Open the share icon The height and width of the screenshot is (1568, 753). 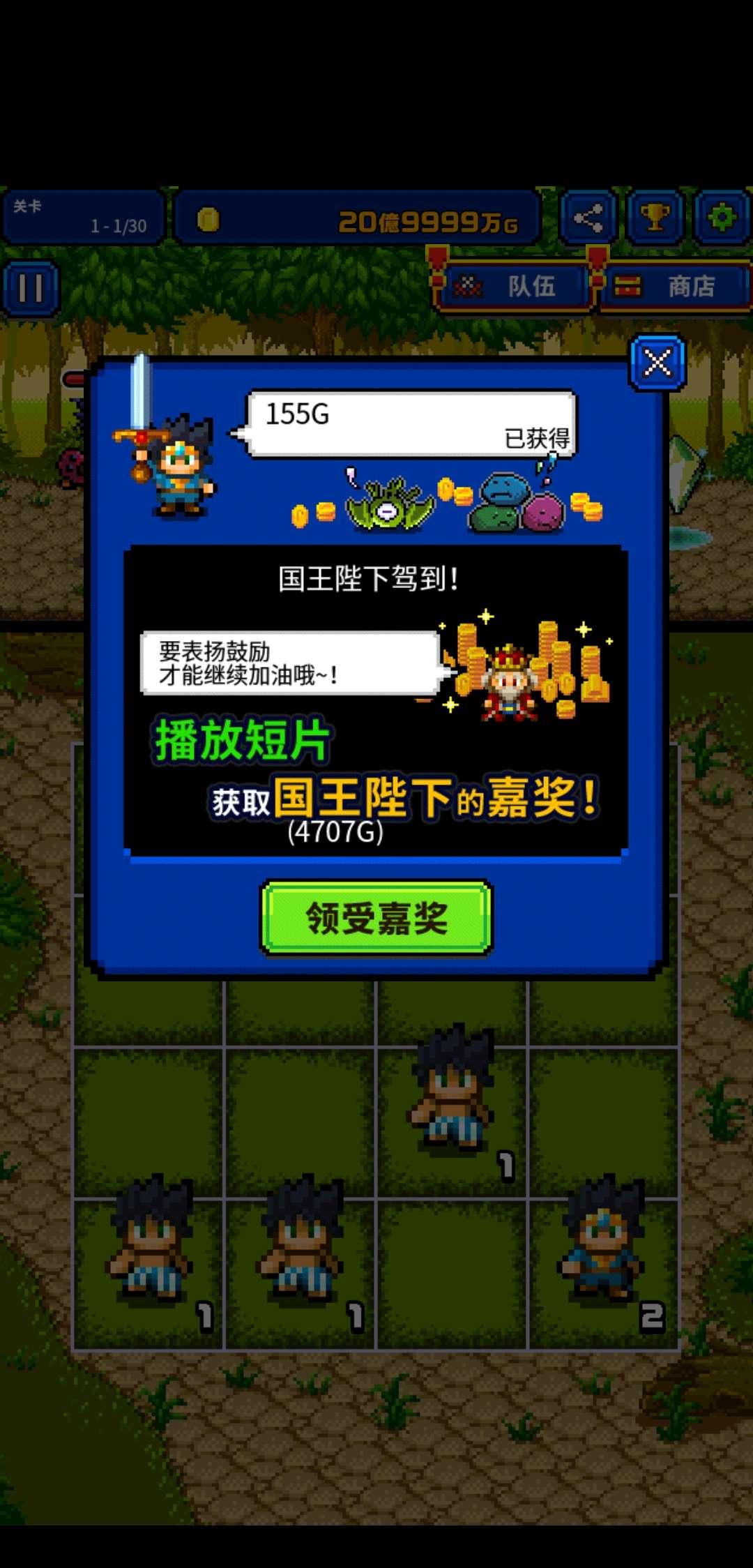(x=588, y=218)
